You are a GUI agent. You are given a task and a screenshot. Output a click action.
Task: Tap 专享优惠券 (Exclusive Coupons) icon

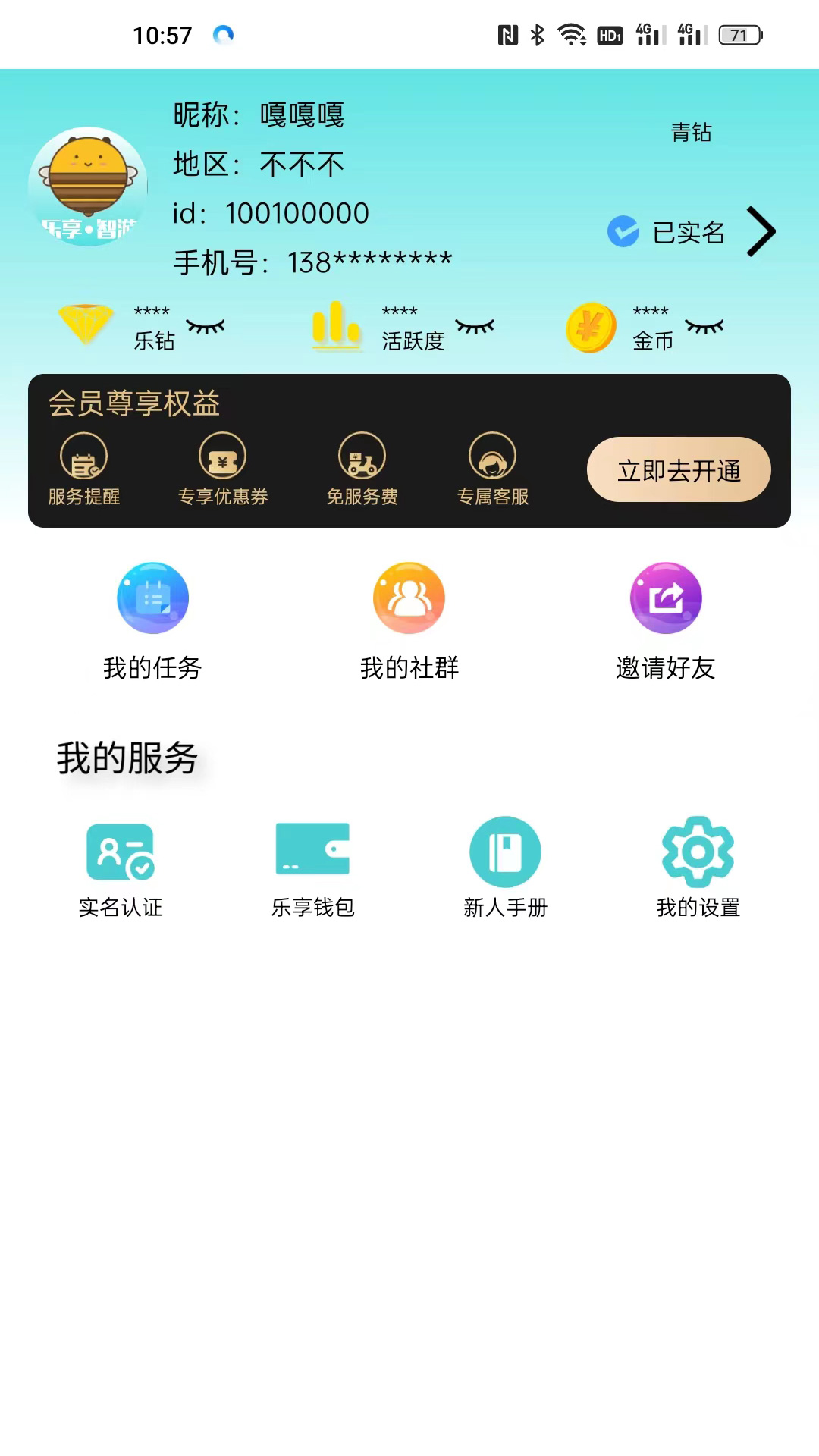point(222,468)
